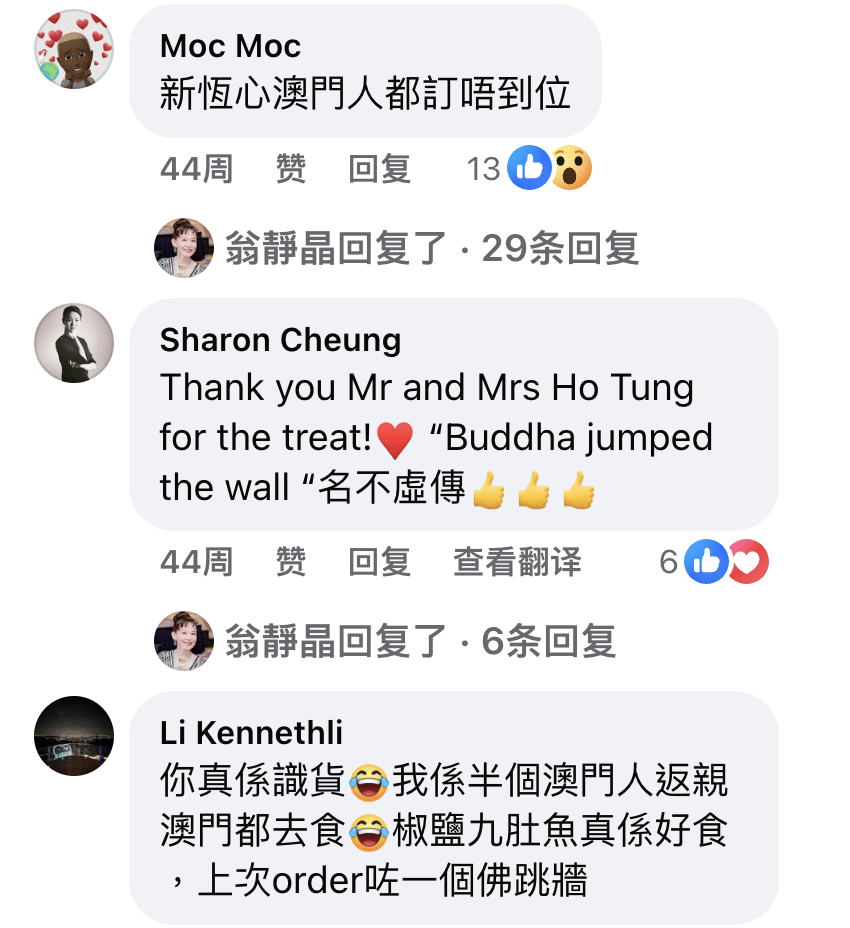
Task: Tap 查看翻译 on Sharon Cheung's comment
Action: pos(517,562)
